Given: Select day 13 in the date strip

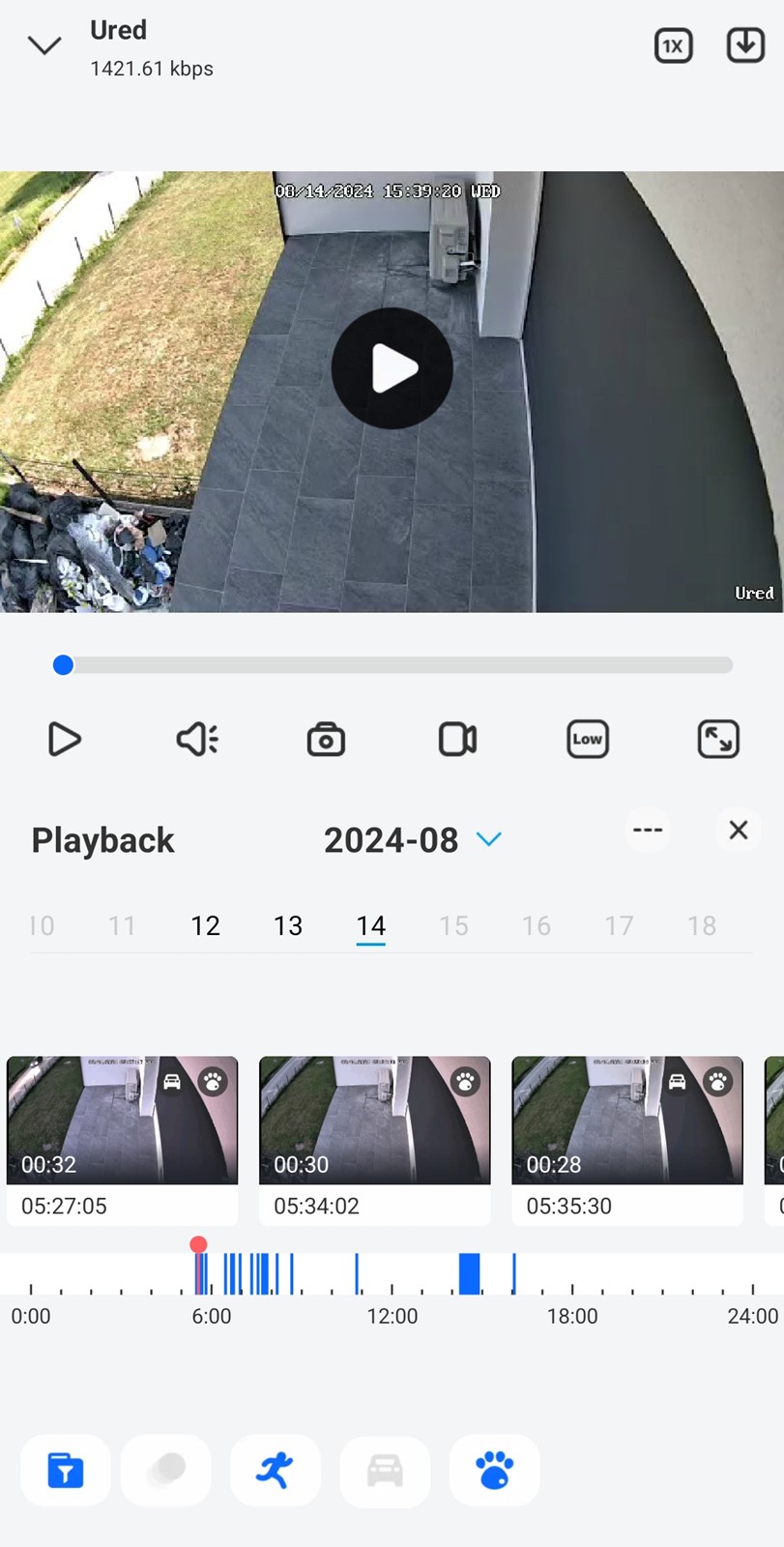Looking at the screenshot, I should pos(288,926).
